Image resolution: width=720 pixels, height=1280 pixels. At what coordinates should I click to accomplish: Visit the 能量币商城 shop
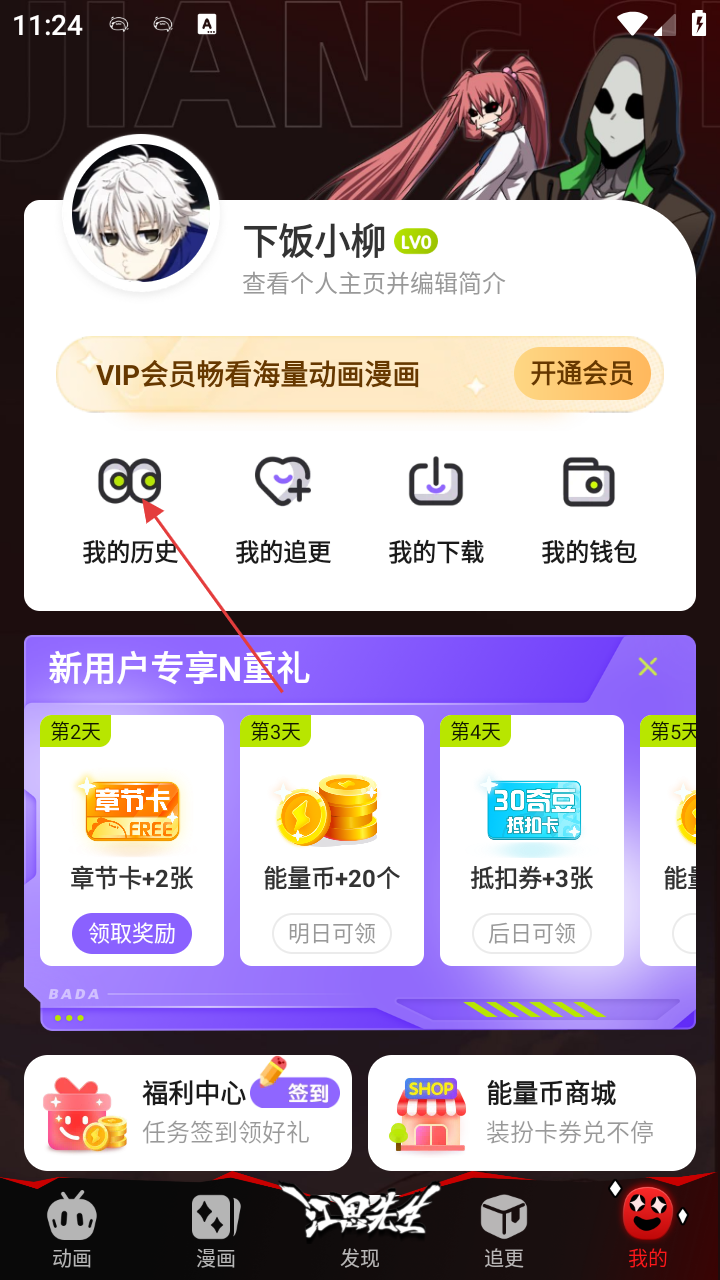tap(532, 1112)
